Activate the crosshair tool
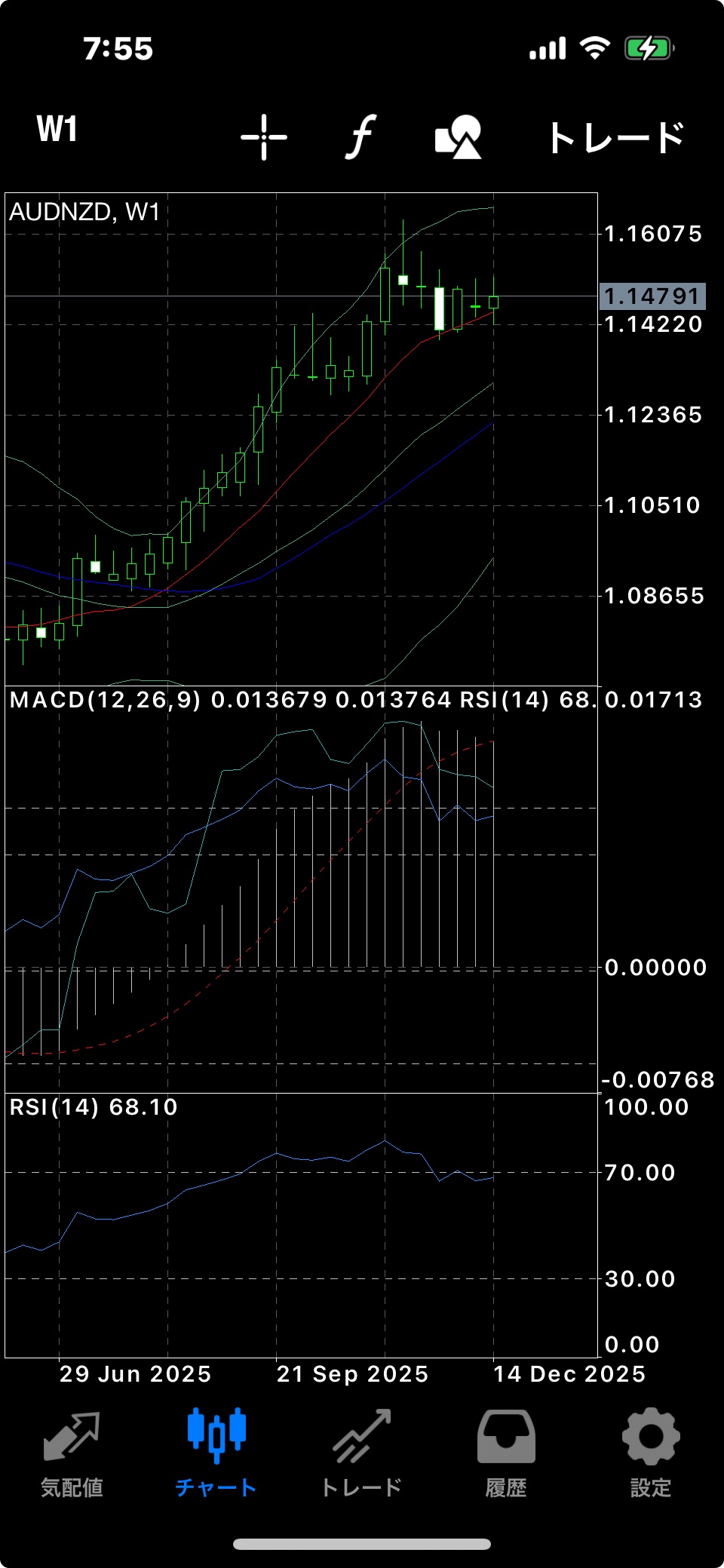The image size is (724, 1568). point(264,137)
